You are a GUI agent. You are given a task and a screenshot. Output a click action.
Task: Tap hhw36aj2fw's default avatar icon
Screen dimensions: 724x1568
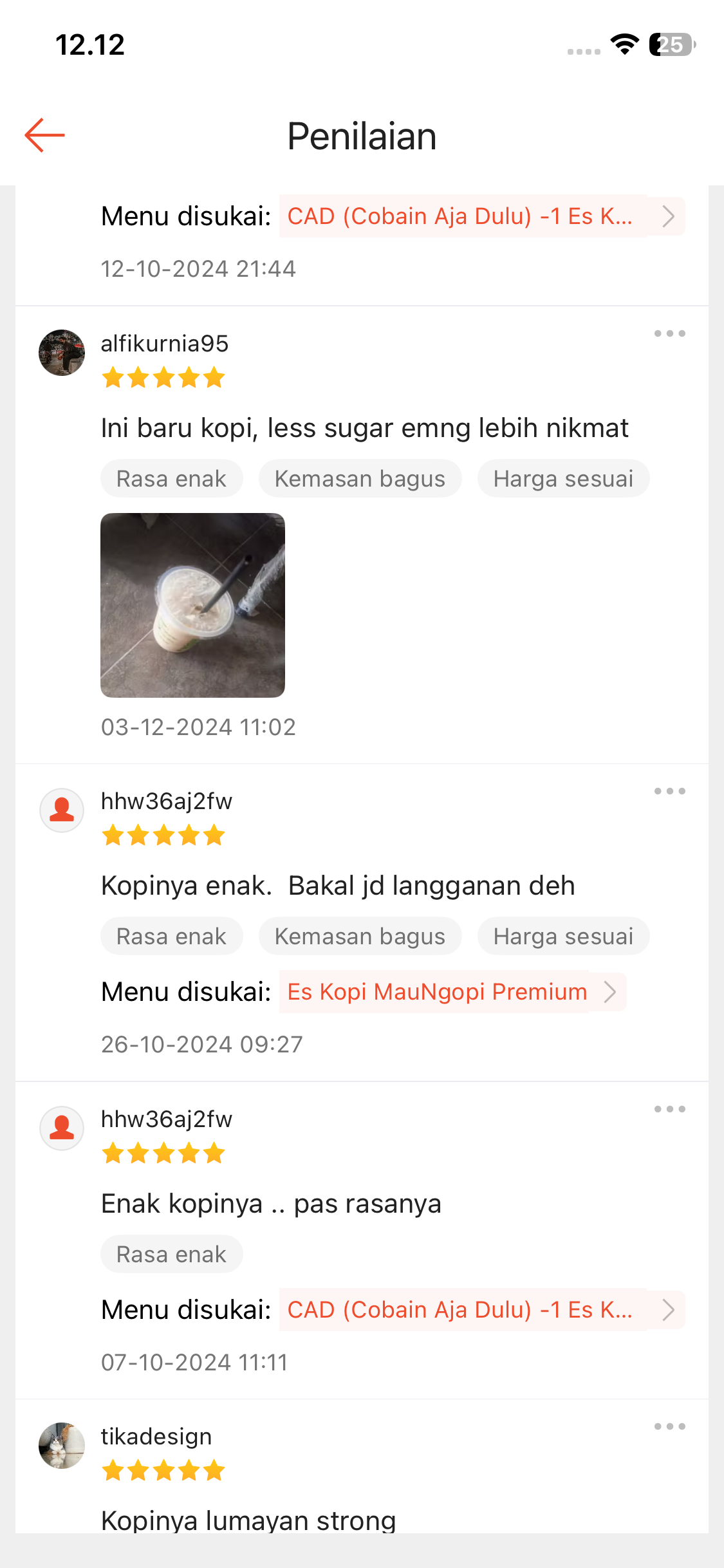[x=61, y=810]
